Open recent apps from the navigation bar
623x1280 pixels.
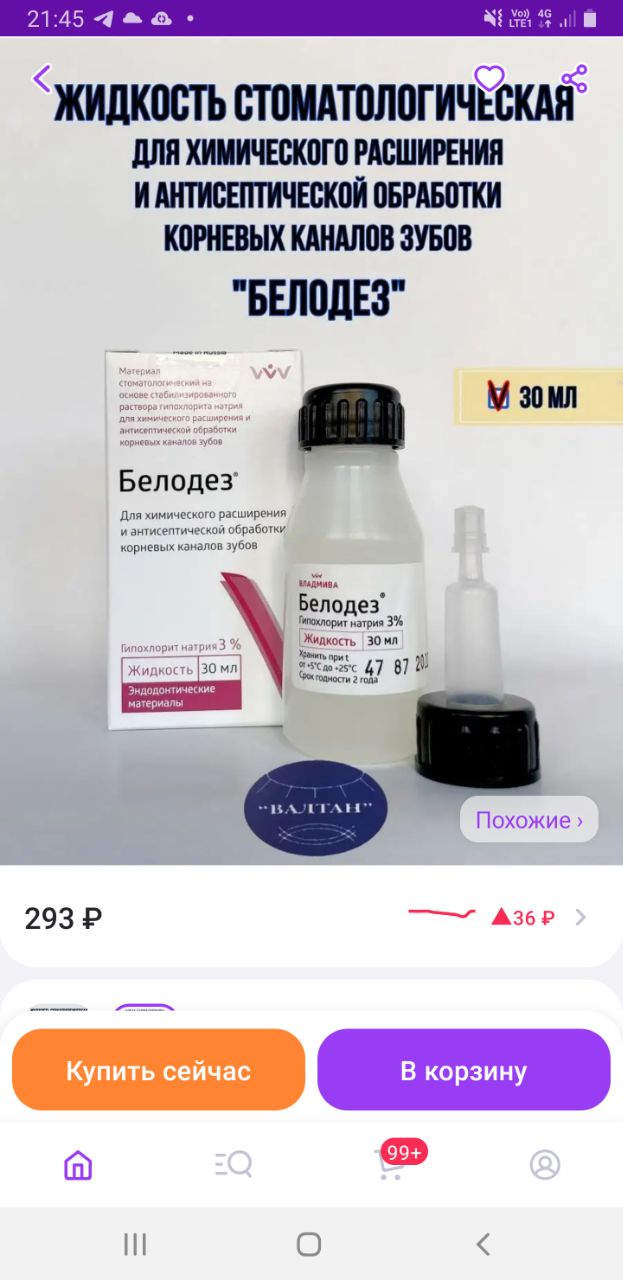135,1244
